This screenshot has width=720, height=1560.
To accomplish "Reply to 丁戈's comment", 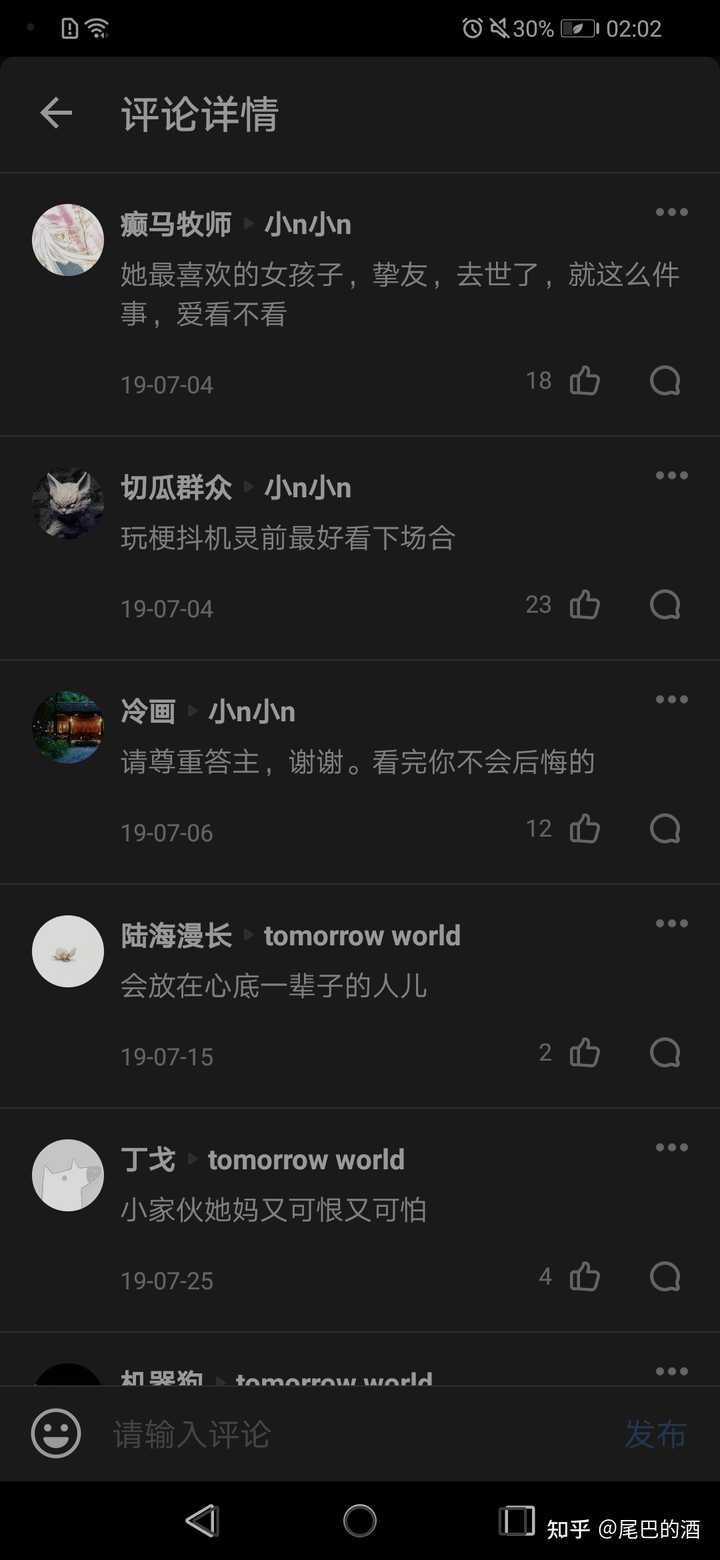I will 665,1277.
